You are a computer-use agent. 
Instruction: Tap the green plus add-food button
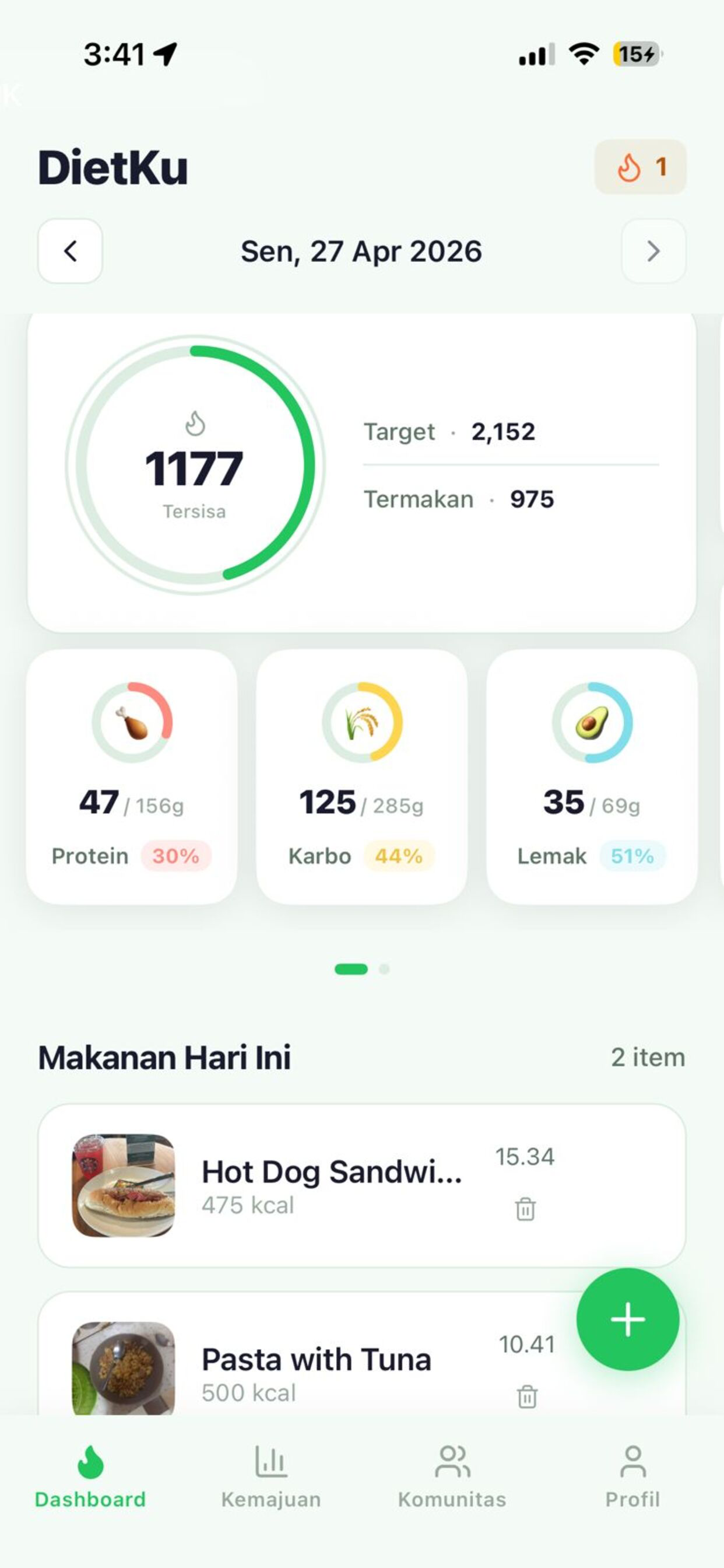(x=627, y=1319)
